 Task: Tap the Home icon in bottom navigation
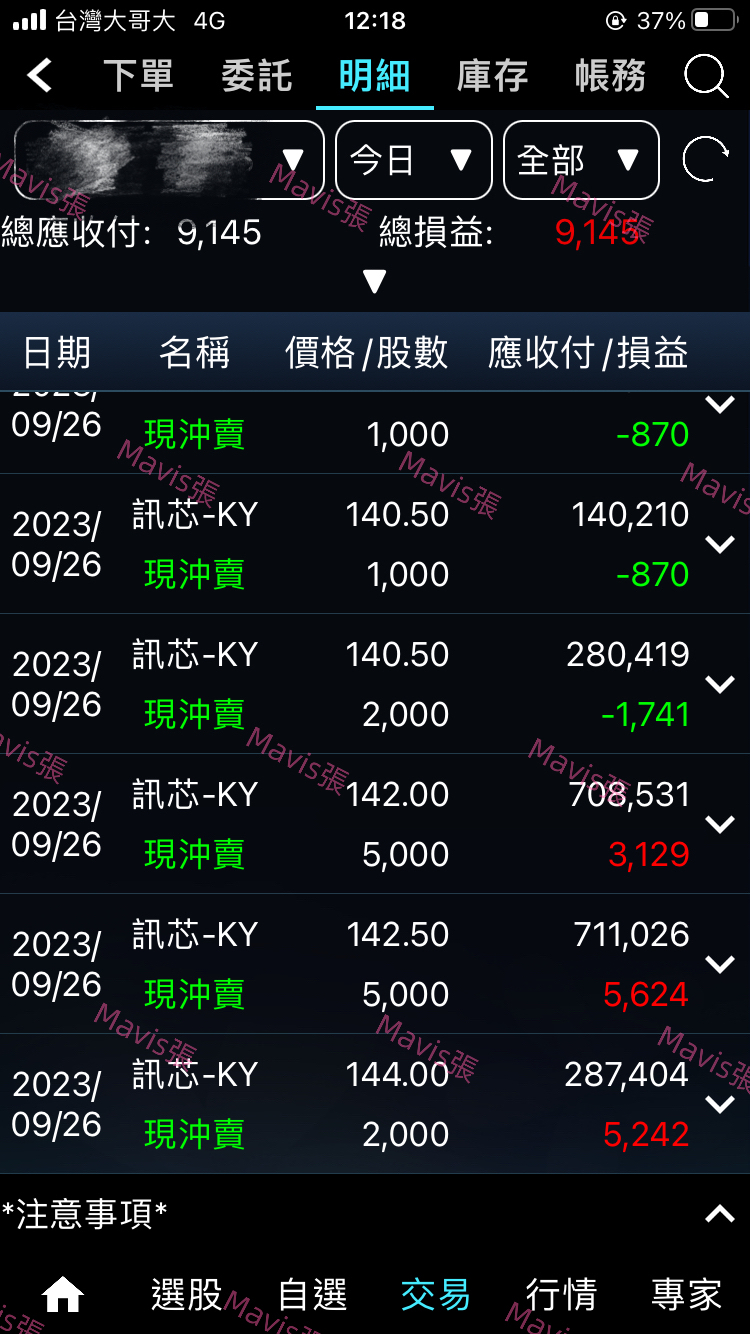(x=64, y=1295)
